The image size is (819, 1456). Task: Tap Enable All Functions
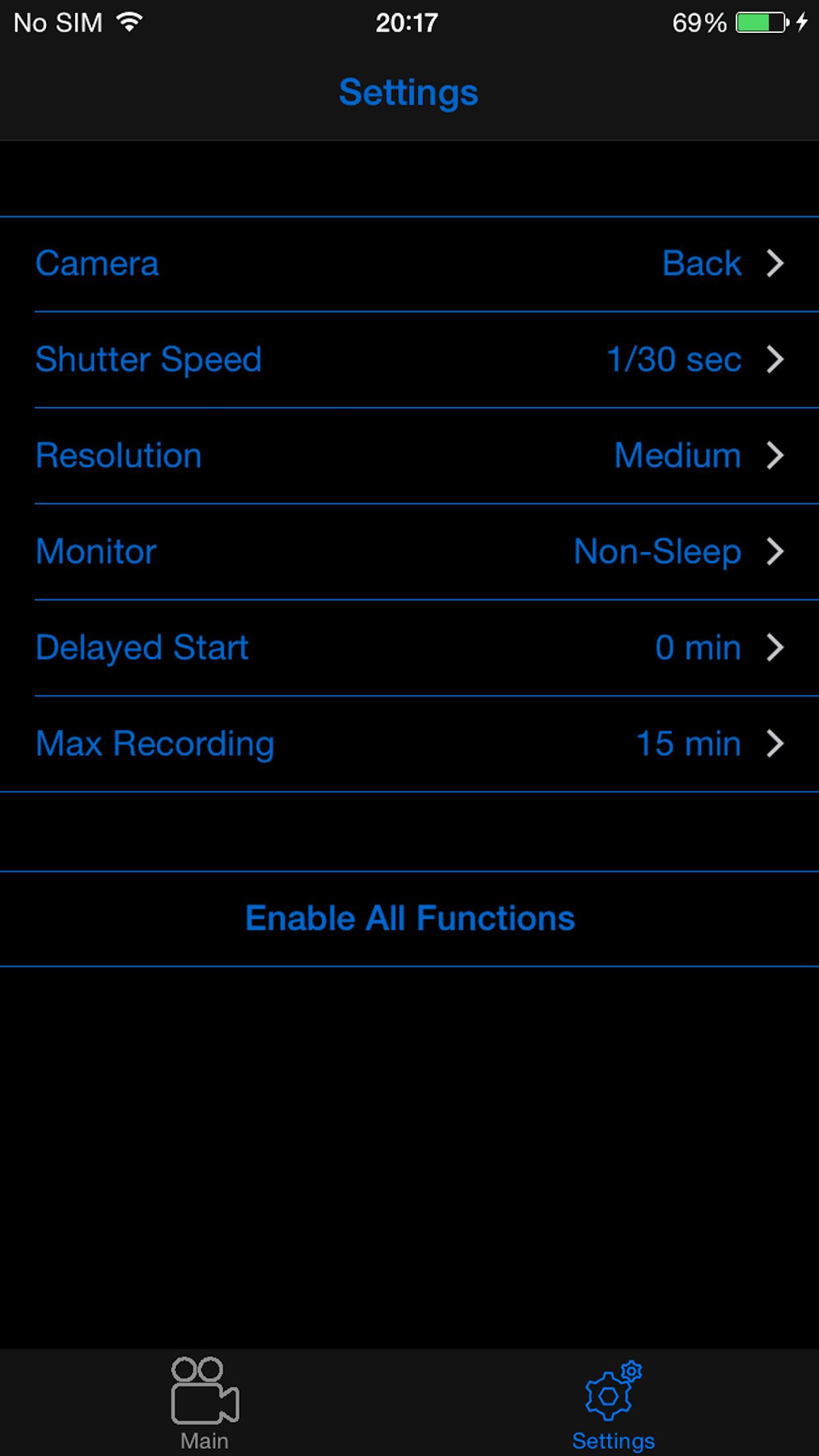point(409,919)
